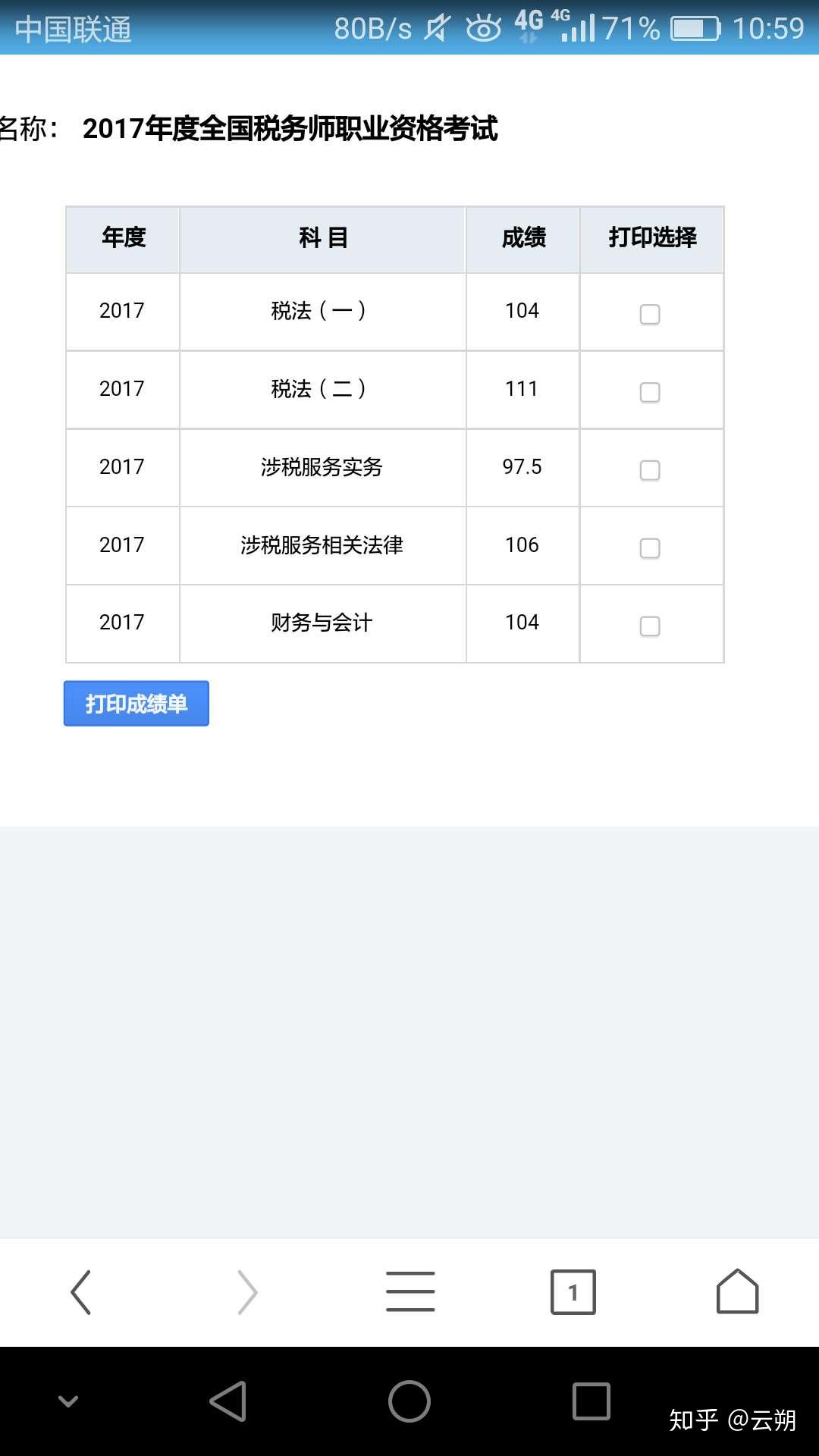Viewport: 819px width, 1456px height.
Task: Open the browser menu
Action: click(x=410, y=1291)
